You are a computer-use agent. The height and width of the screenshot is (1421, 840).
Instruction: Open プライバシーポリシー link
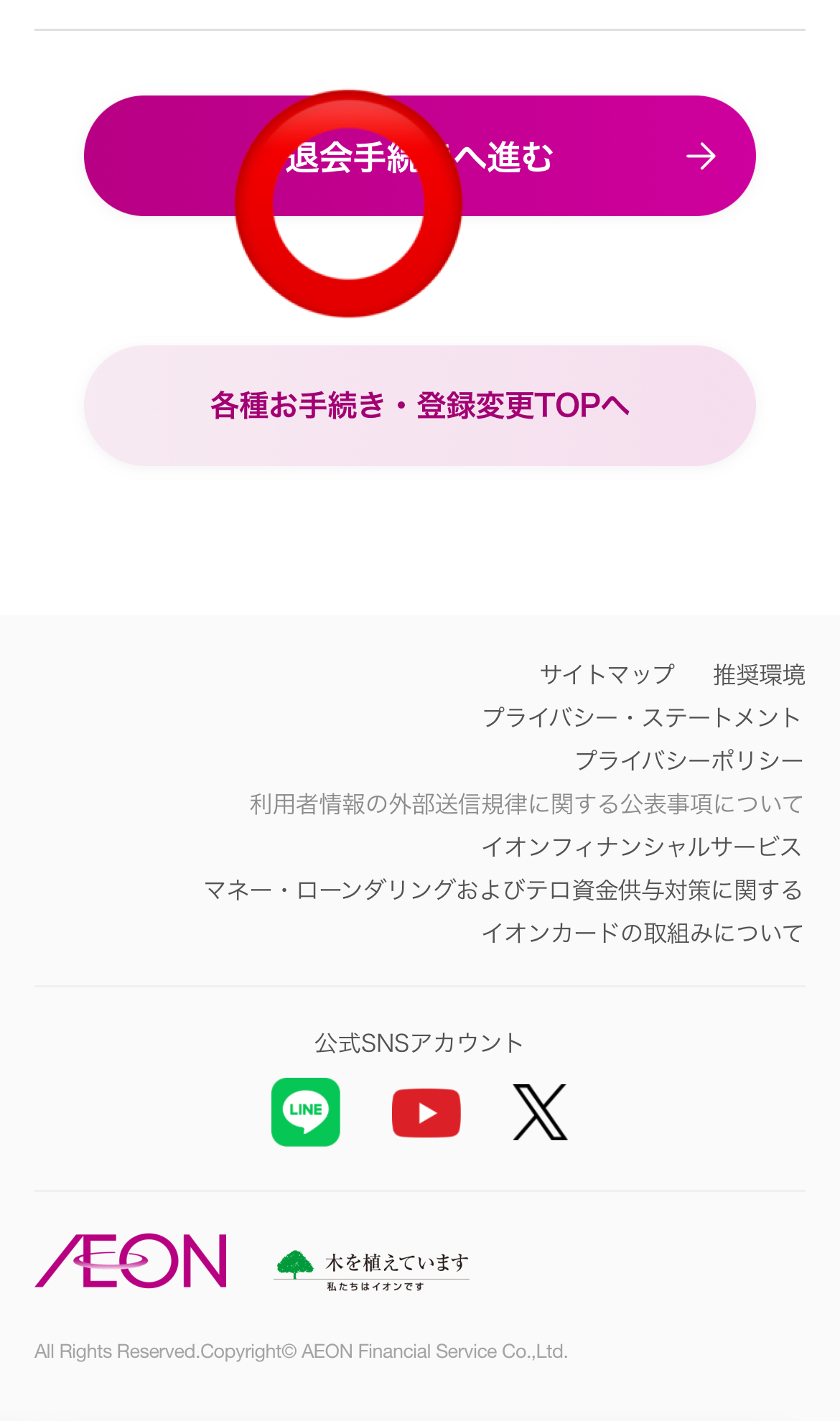689,760
